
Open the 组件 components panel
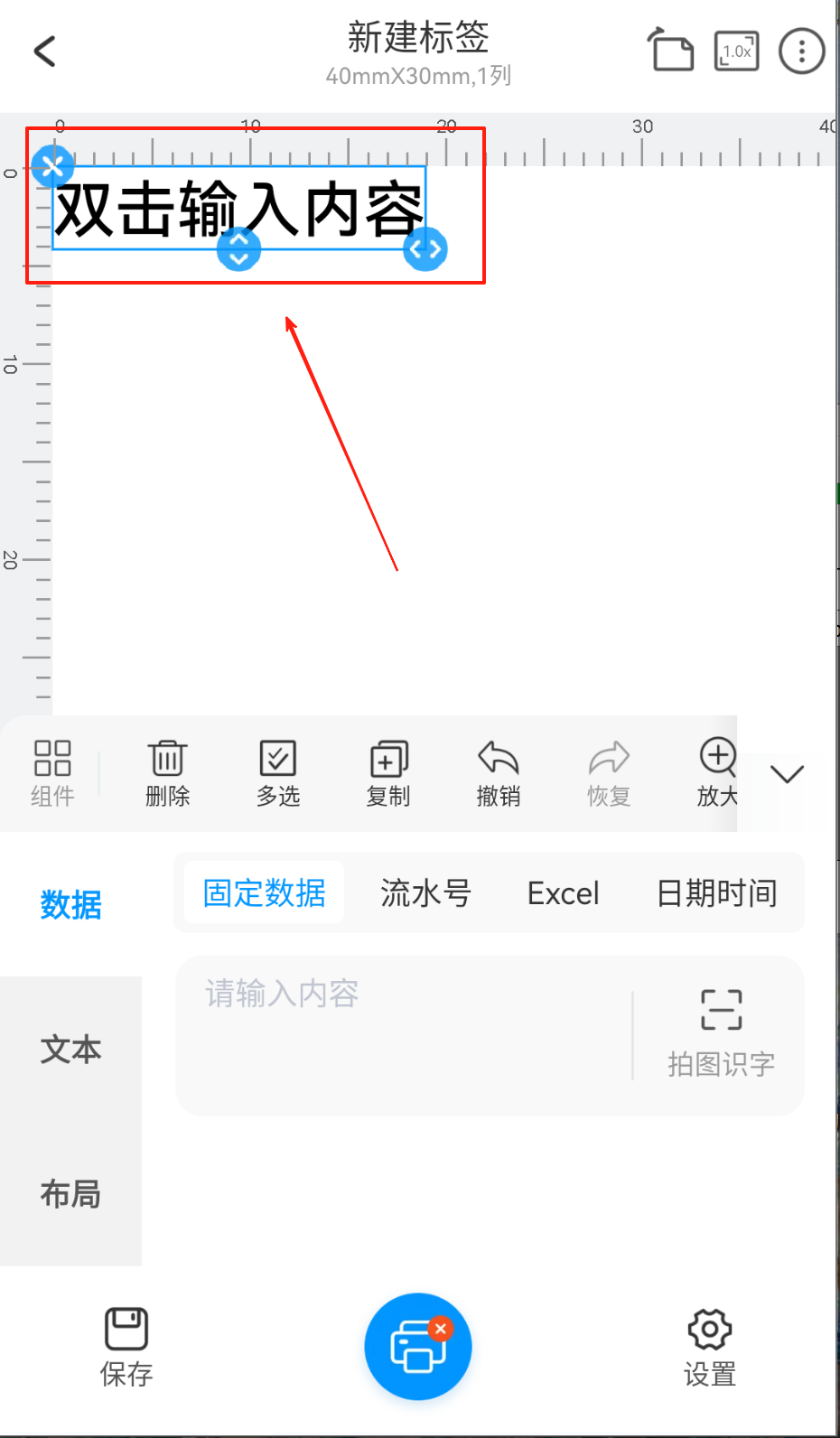(52, 772)
